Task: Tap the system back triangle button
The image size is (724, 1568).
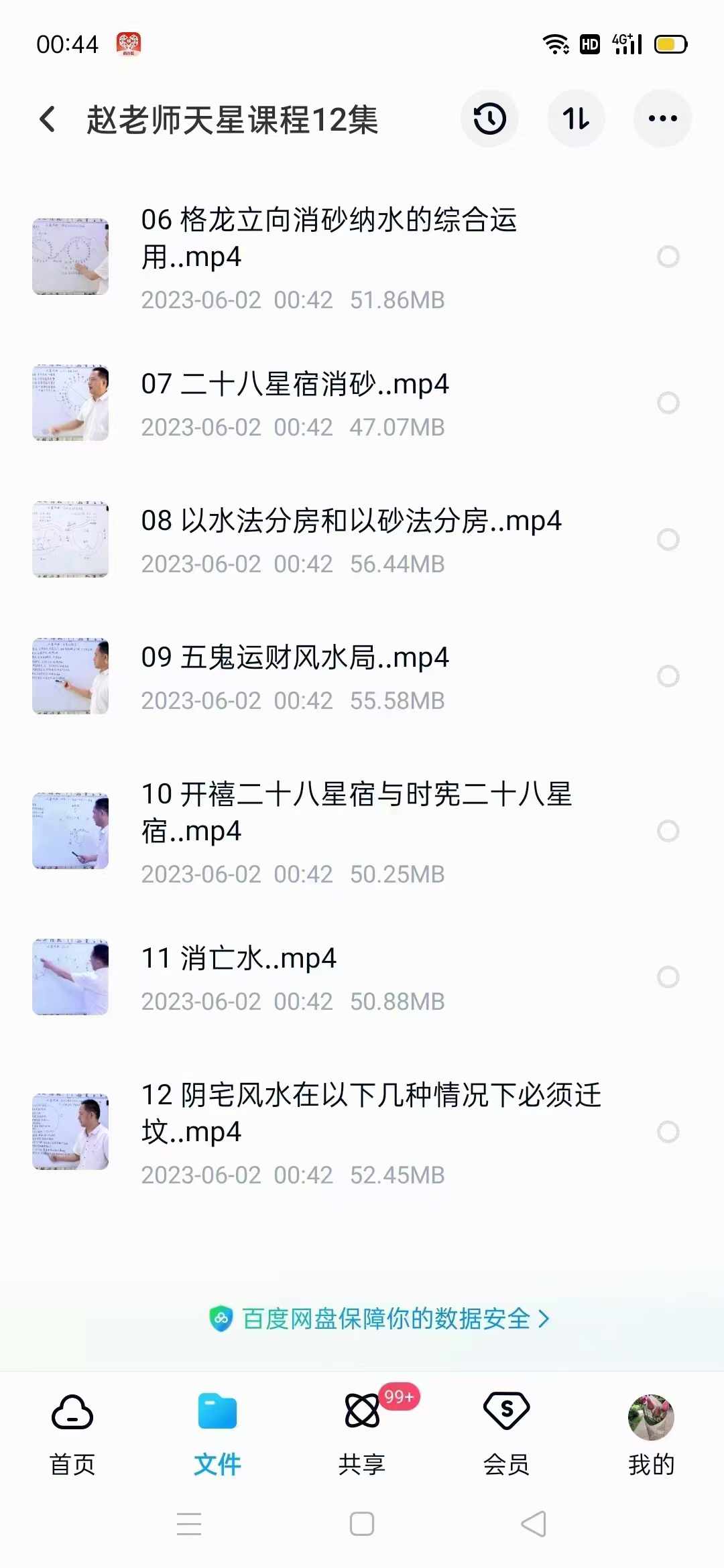Action: click(x=534, y=1524)
